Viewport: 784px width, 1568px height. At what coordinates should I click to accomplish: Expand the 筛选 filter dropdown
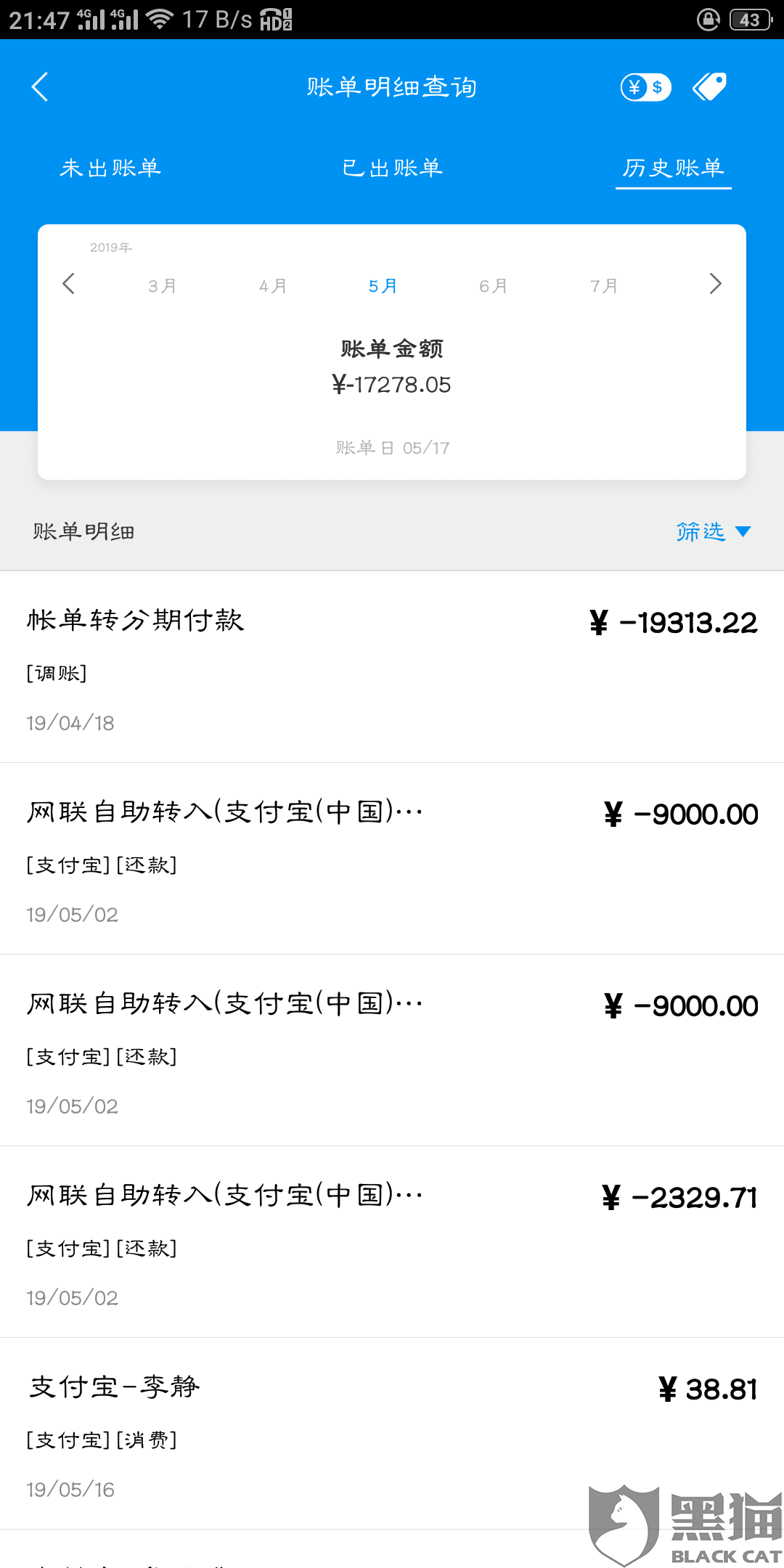tap(713, 531)
